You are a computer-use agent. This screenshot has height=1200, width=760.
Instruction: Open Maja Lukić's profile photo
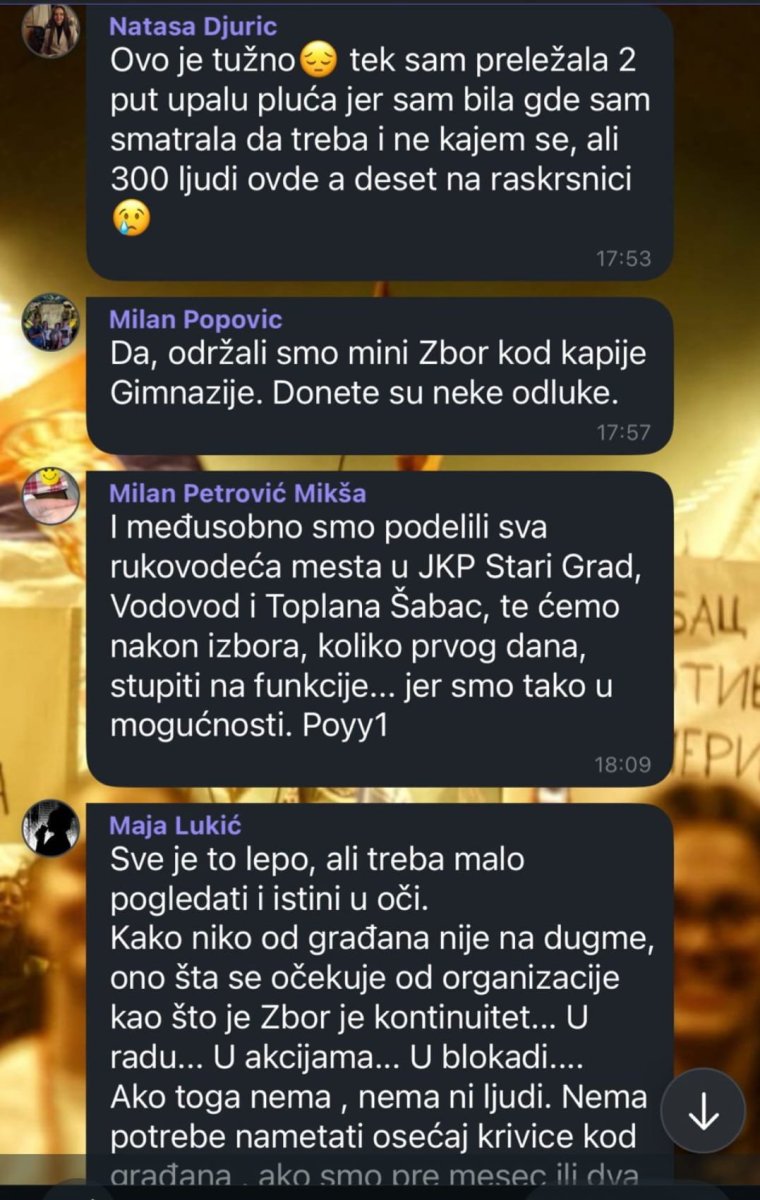pos(50,828)
